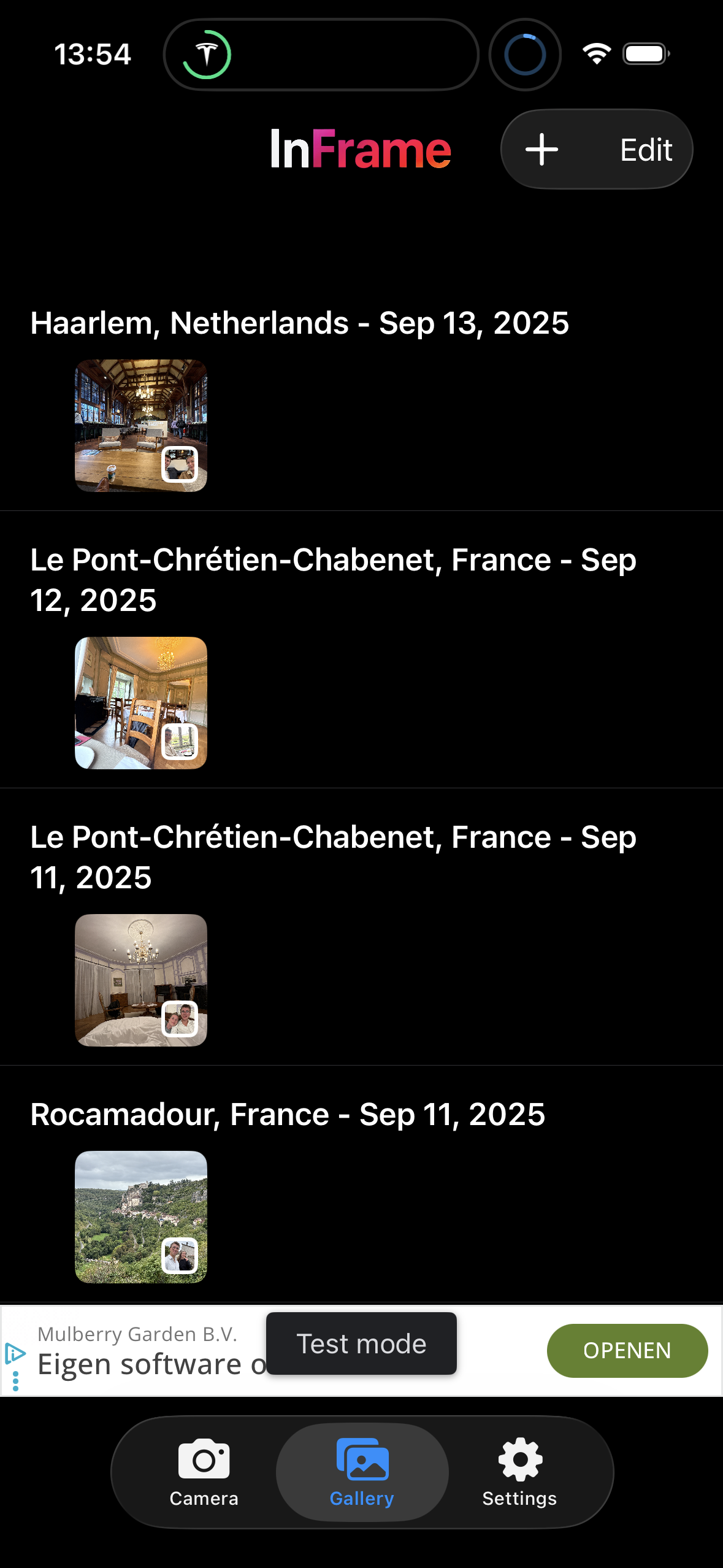Open the Haarlem, Netherlands photo

[x=141, y=425]
